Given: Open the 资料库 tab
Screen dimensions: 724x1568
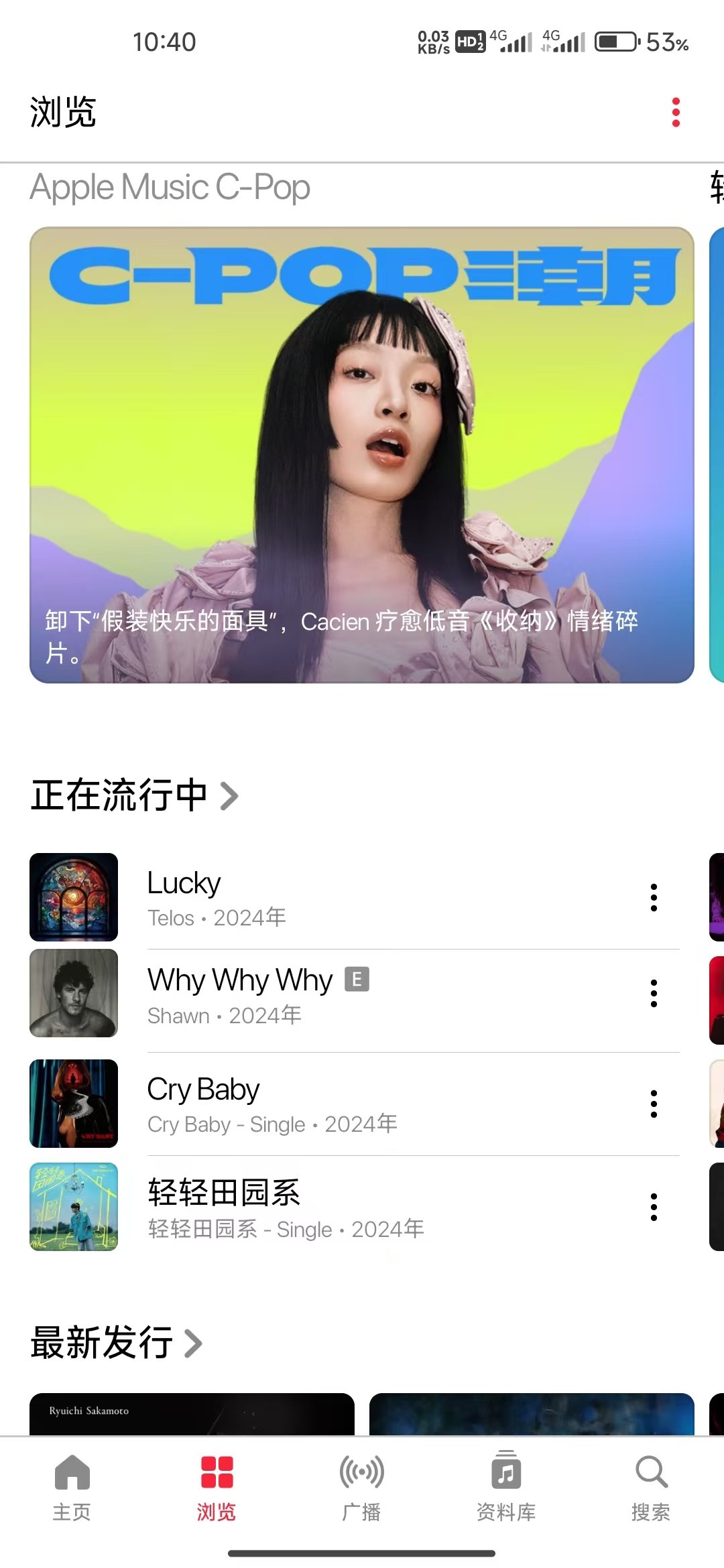Looking at the screenshot, I should pos(506,1484).
